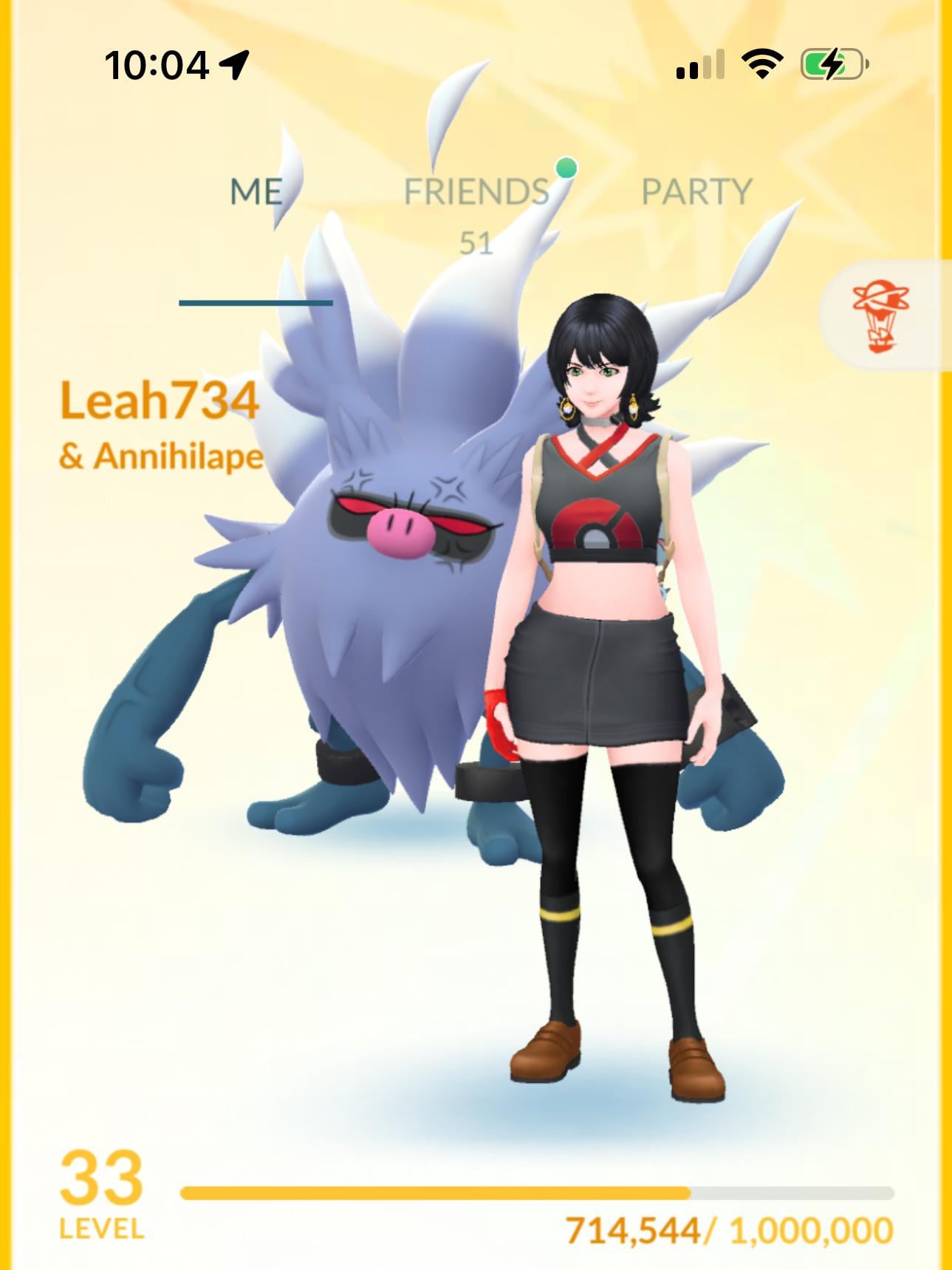The image size is (952, 1270).
Task: Switch to the Friends tab
Action: coord(476,193)
